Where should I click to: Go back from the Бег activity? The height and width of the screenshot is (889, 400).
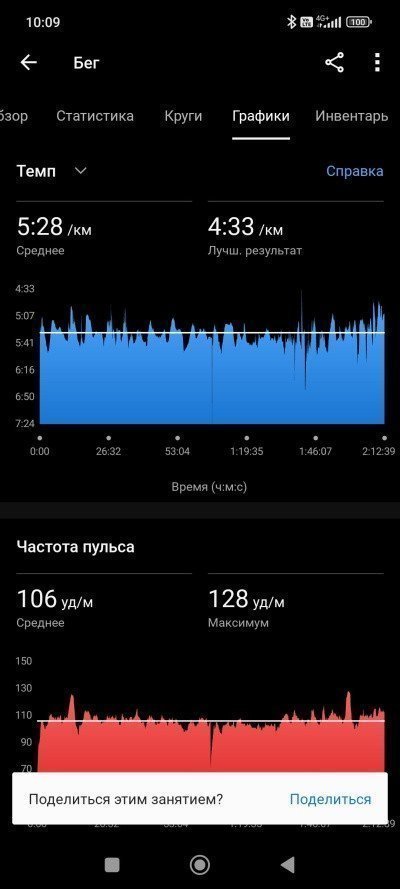(28, 62)
